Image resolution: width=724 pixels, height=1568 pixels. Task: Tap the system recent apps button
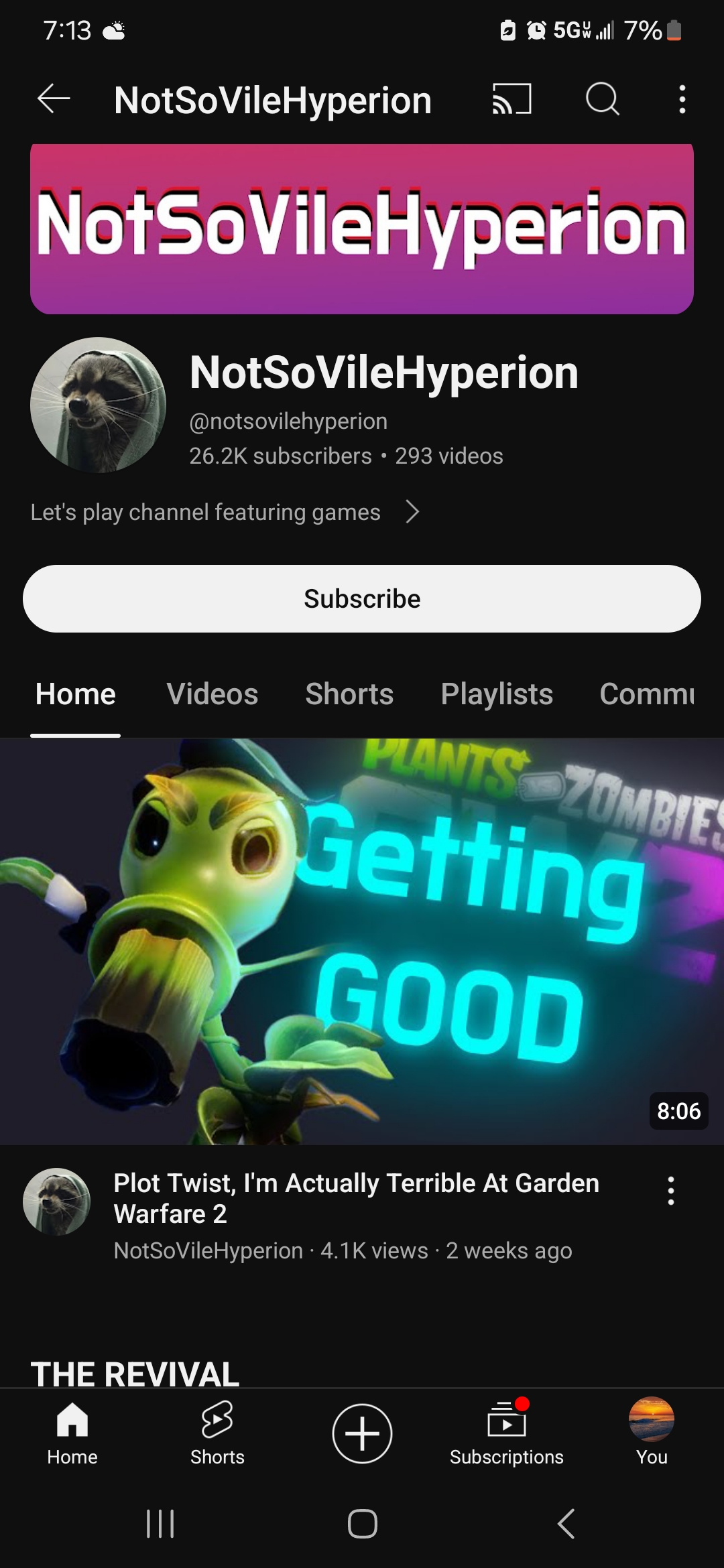coord(160,1524)
